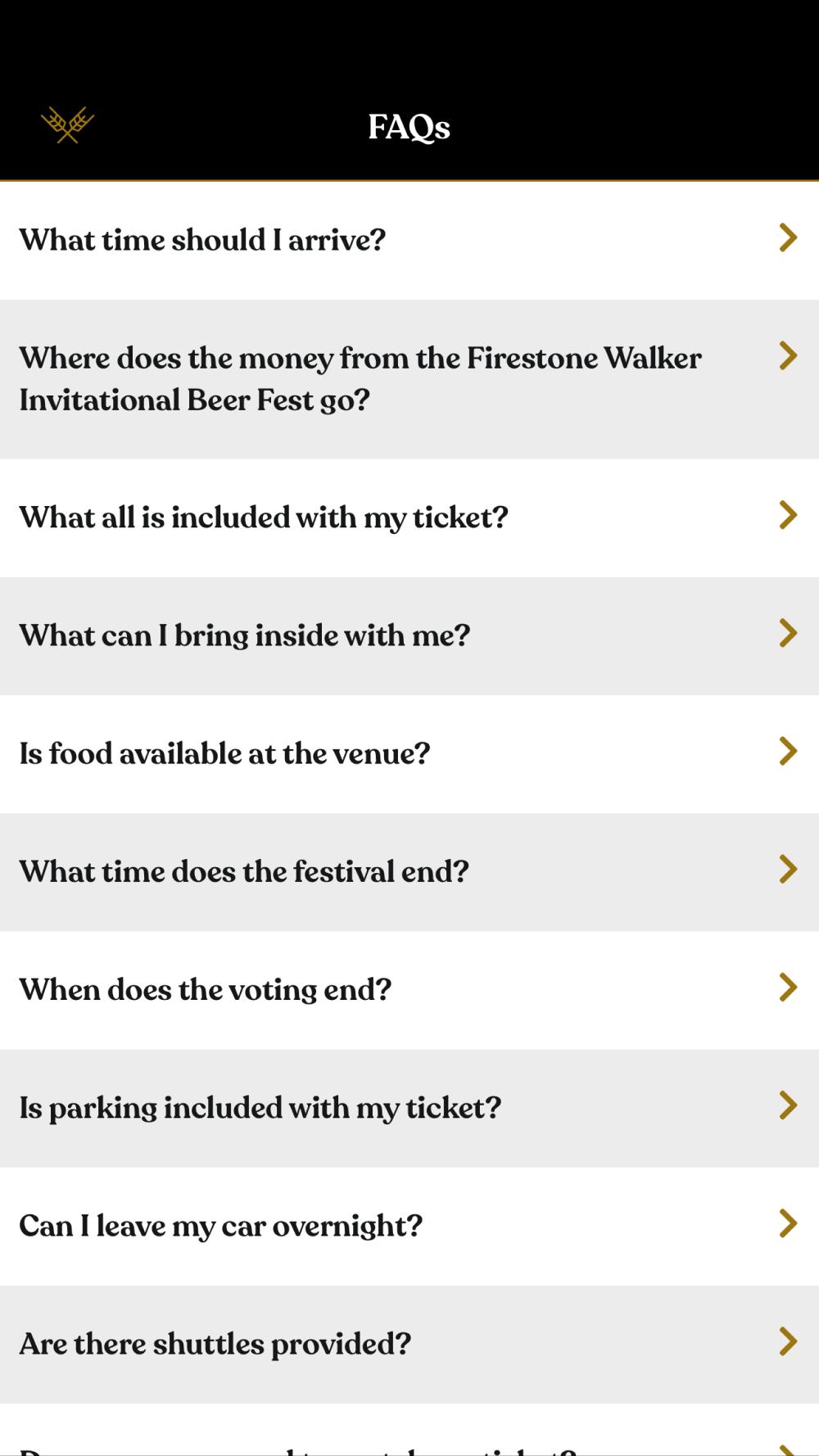Open 'Is parking included with my ticket?'

409,1107
